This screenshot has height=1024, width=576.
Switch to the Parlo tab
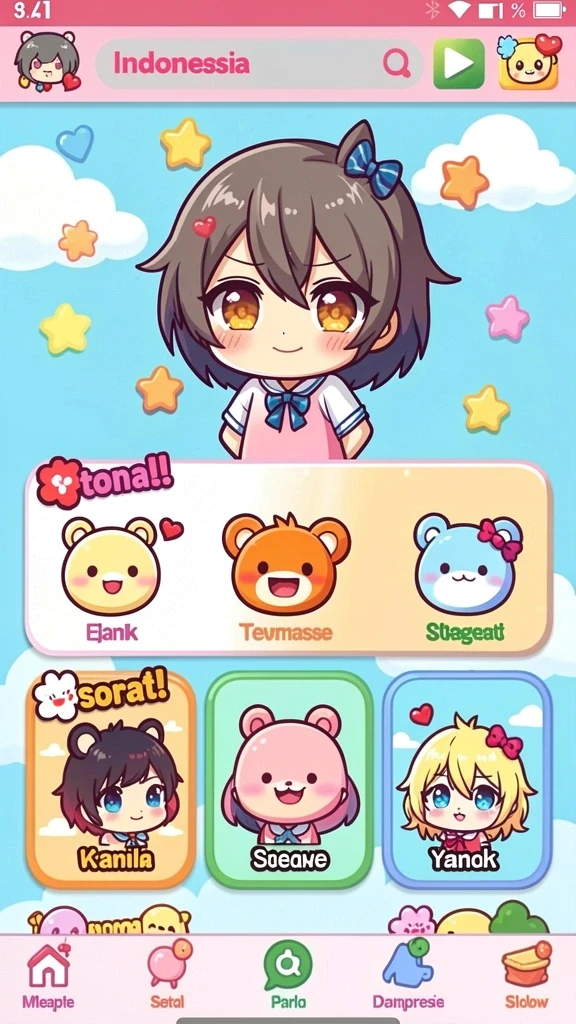(288, 976)
